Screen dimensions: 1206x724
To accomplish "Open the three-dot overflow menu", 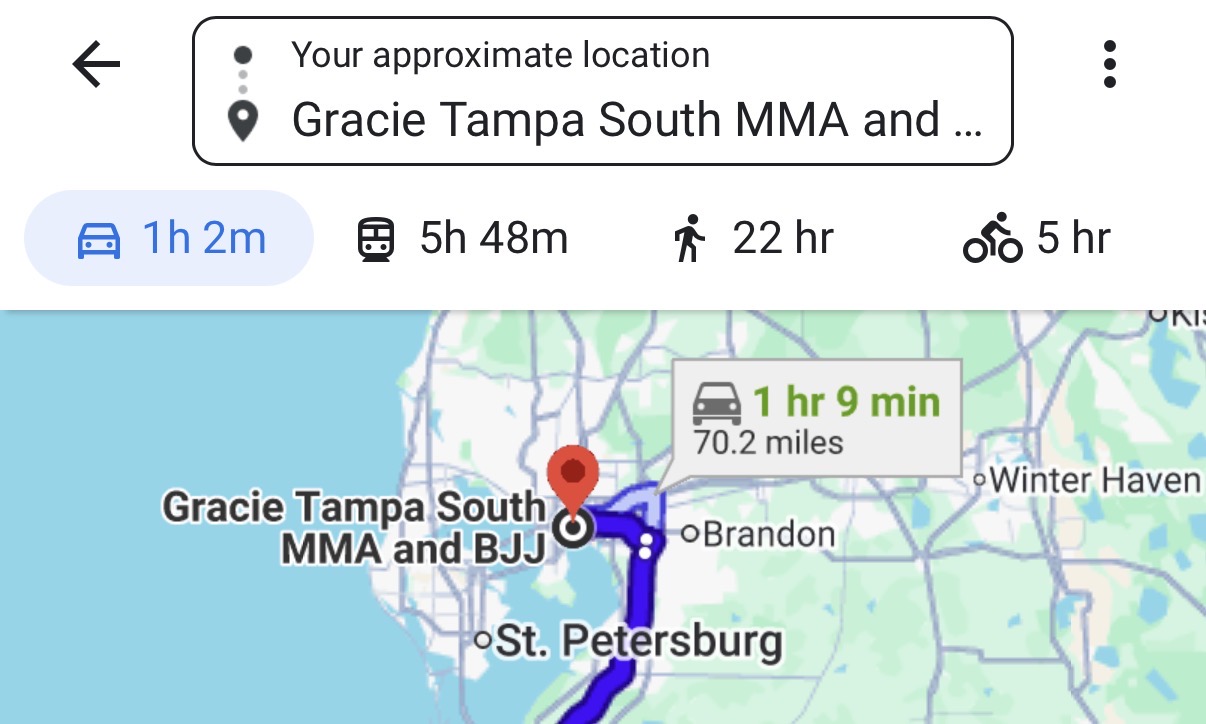I will pyautogui.click(x=1109, y=66).
